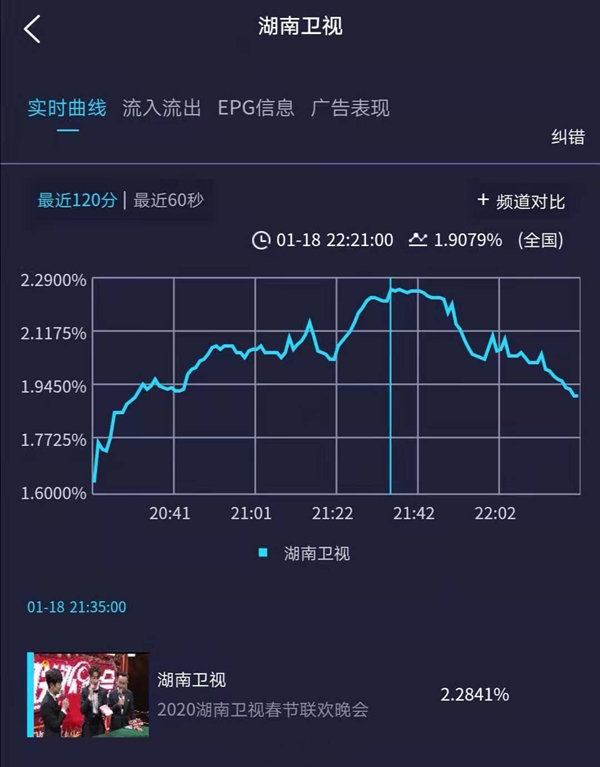The image size is (600, 767).
Task: Open 2020湖南卫视春节联欢晚会 program card
Action: point(262,710)
